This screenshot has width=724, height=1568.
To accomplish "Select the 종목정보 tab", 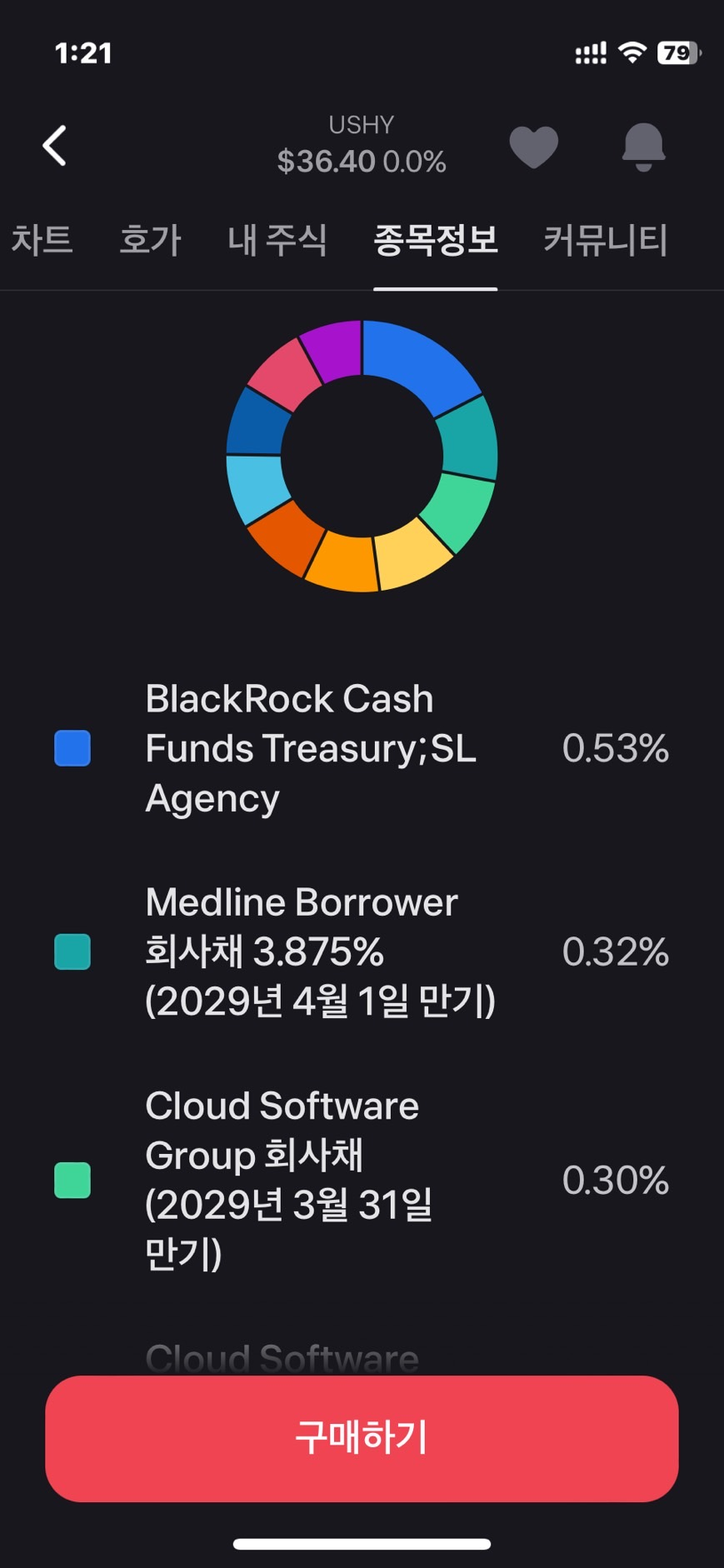I will [436, 240].
